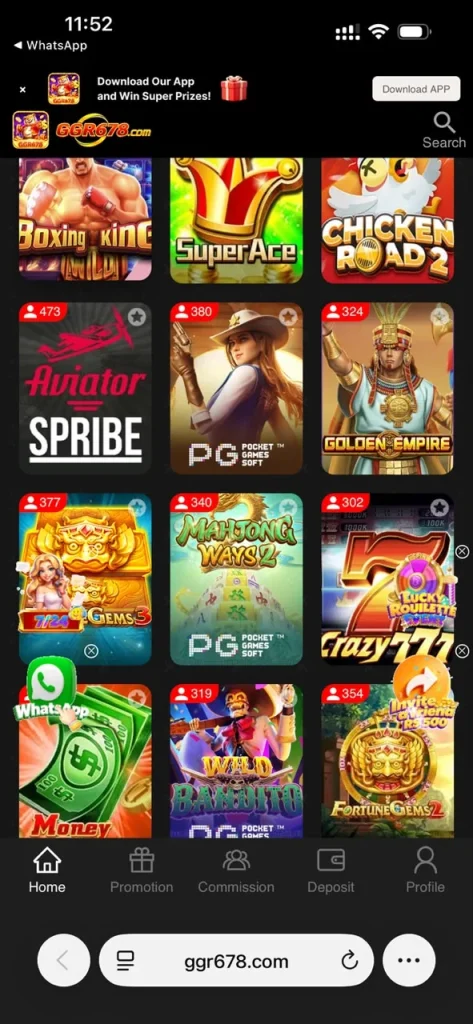Open Mahjong Ways 2 game
Screen dimensions: 473x1024
[x=236, y=579]
